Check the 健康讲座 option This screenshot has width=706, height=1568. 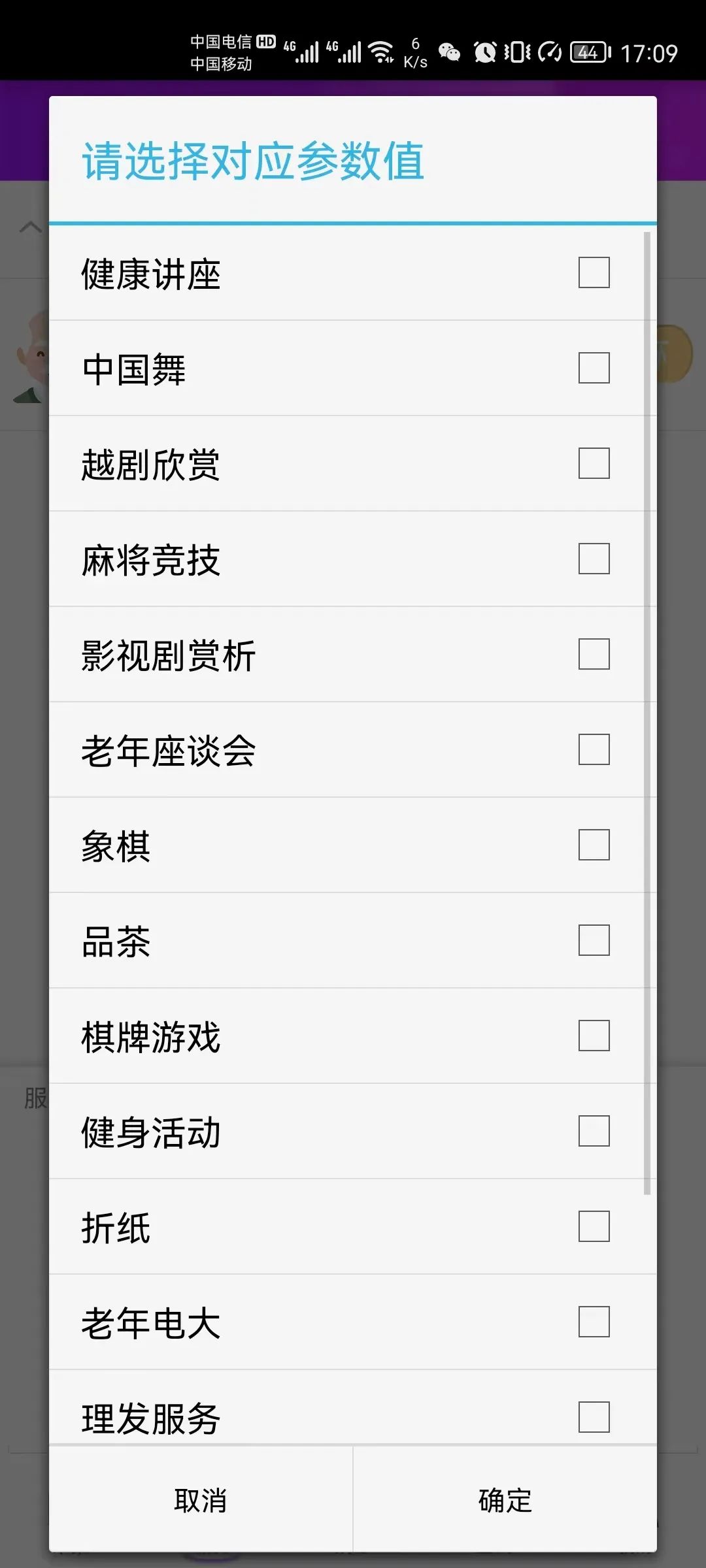click(x=594, y=273)
